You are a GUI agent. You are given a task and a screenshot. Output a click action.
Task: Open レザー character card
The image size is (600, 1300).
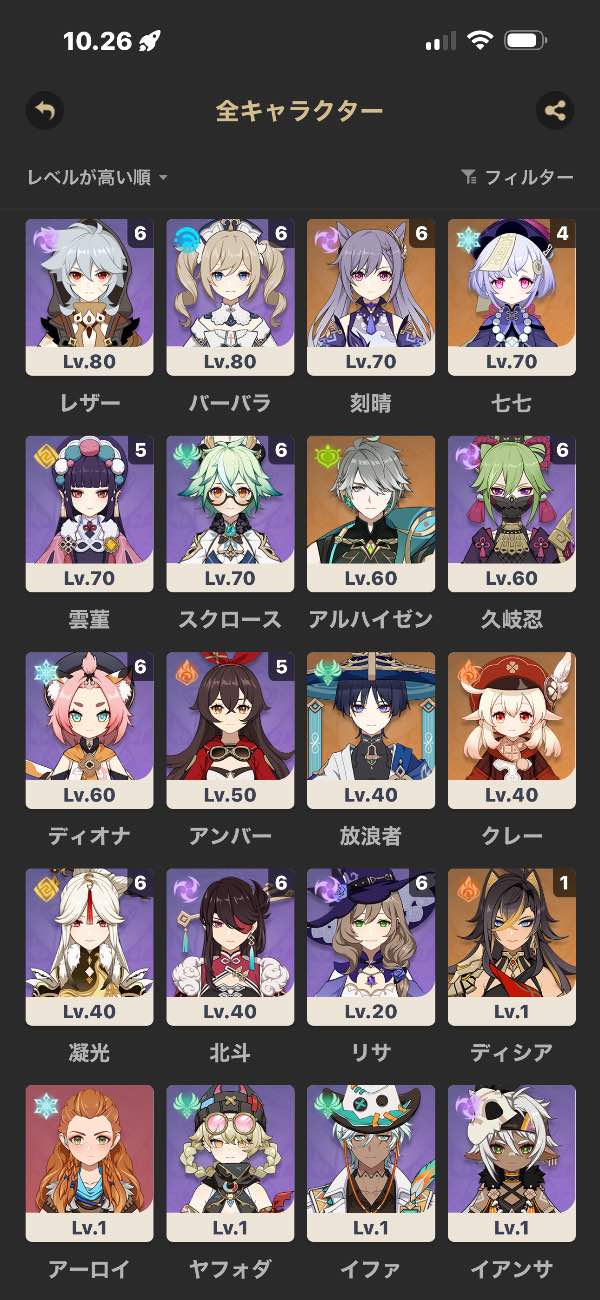[x=89, y=297]
